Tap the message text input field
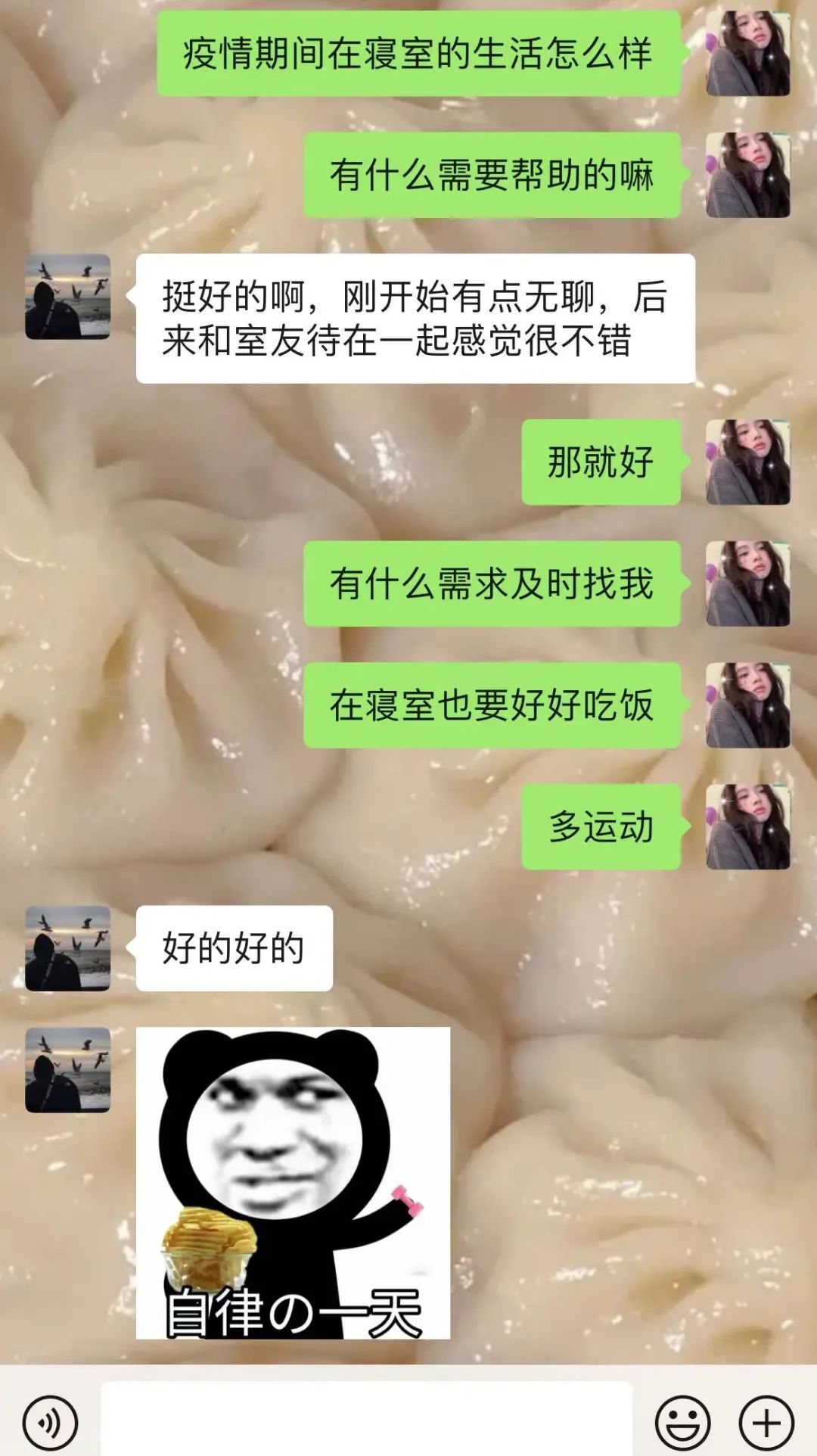 (x=366, y=1420)
